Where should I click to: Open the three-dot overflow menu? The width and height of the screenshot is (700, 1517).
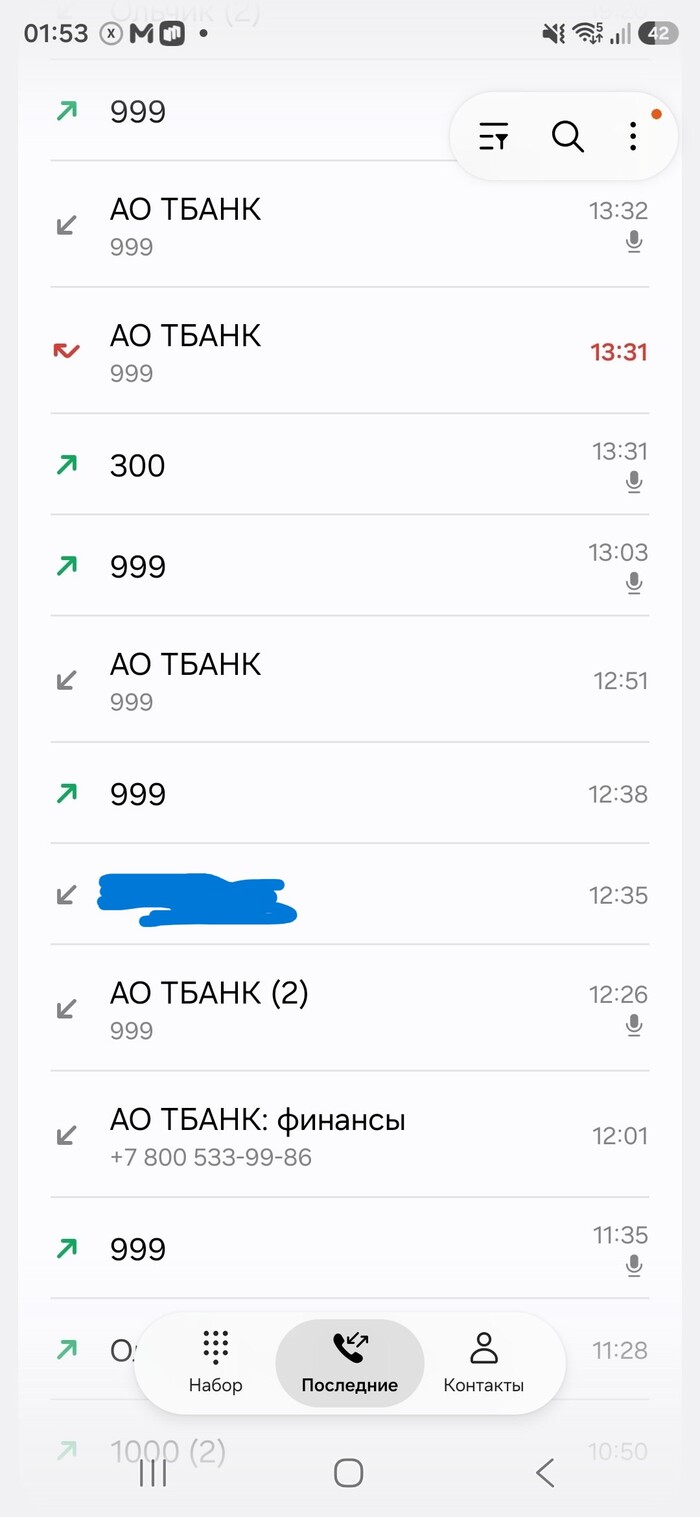[x=633, y=136]
